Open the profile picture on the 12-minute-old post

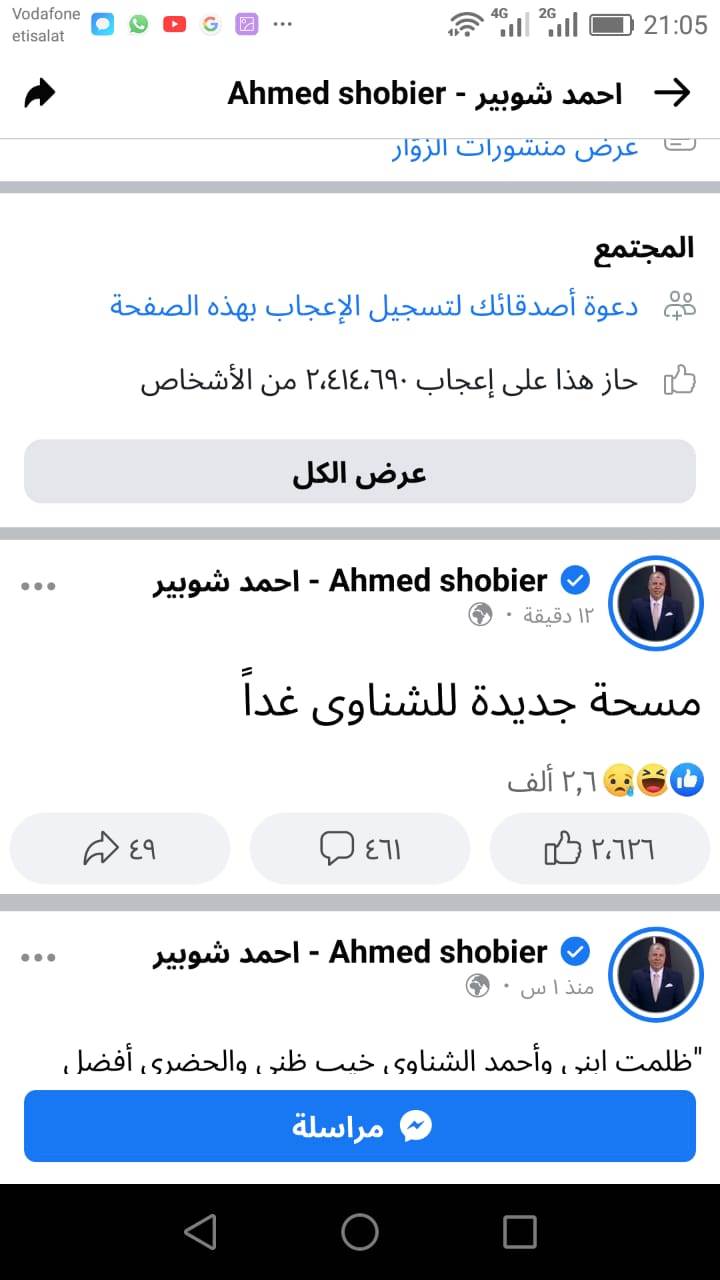pyautogui.click(x=657, y=603)
